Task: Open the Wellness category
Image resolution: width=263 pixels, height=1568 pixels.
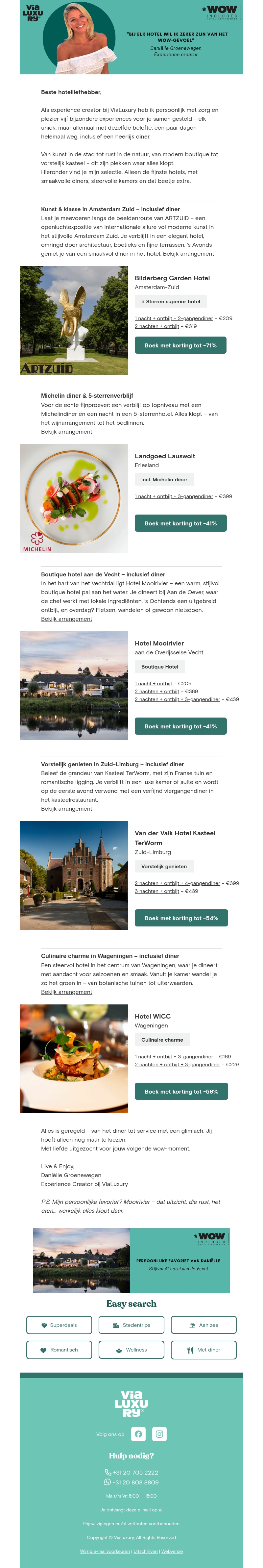Action: (131, 1350)
